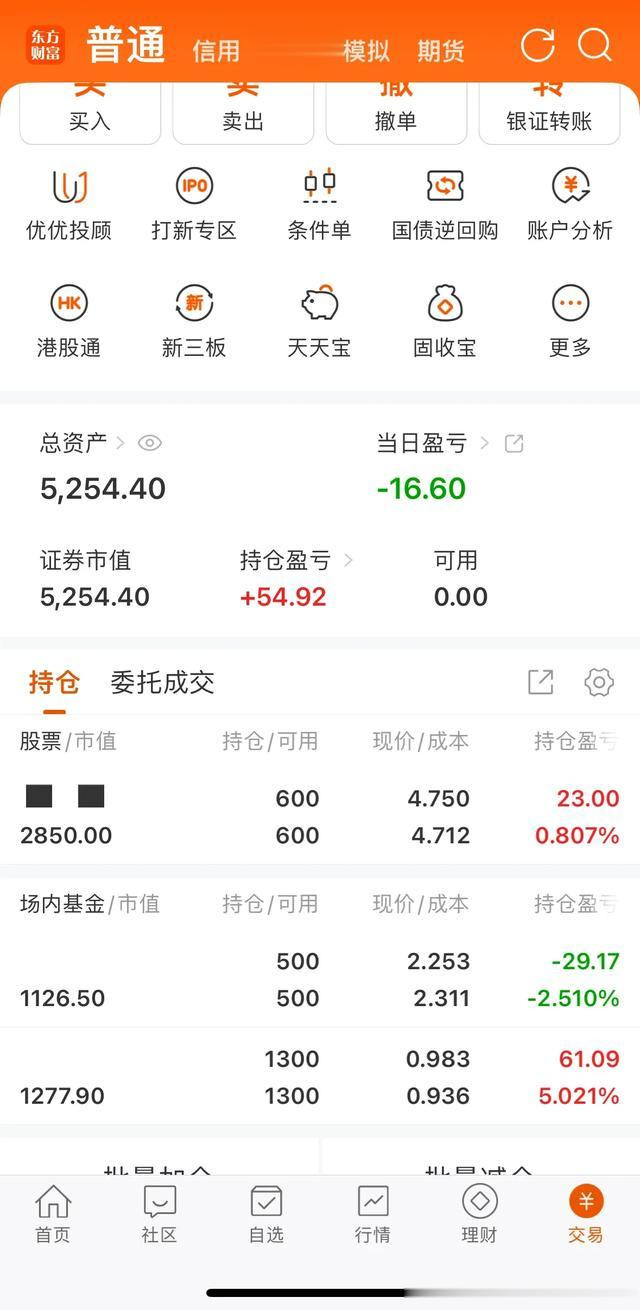Open 银证转账 transfer
The width and height of the screenshot is (640, 1310).
pyautogui.click(x=549, y=114)
